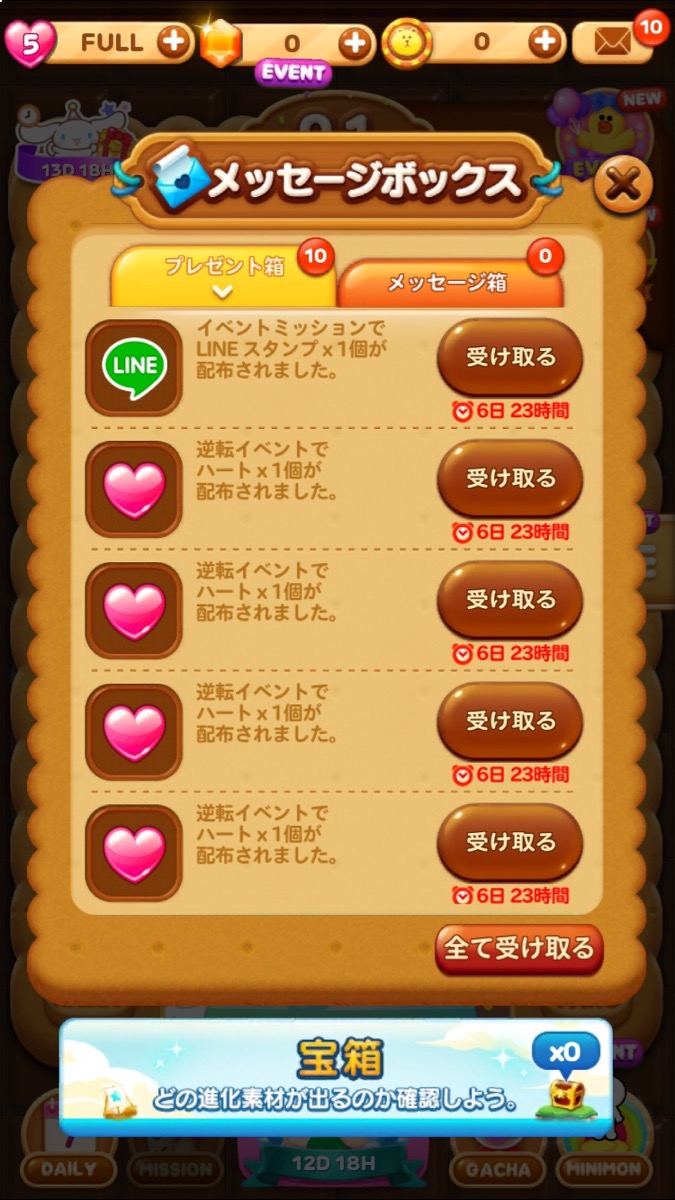Add coins with the plus button
The image size is (675, 1200).
pos(545,42)
